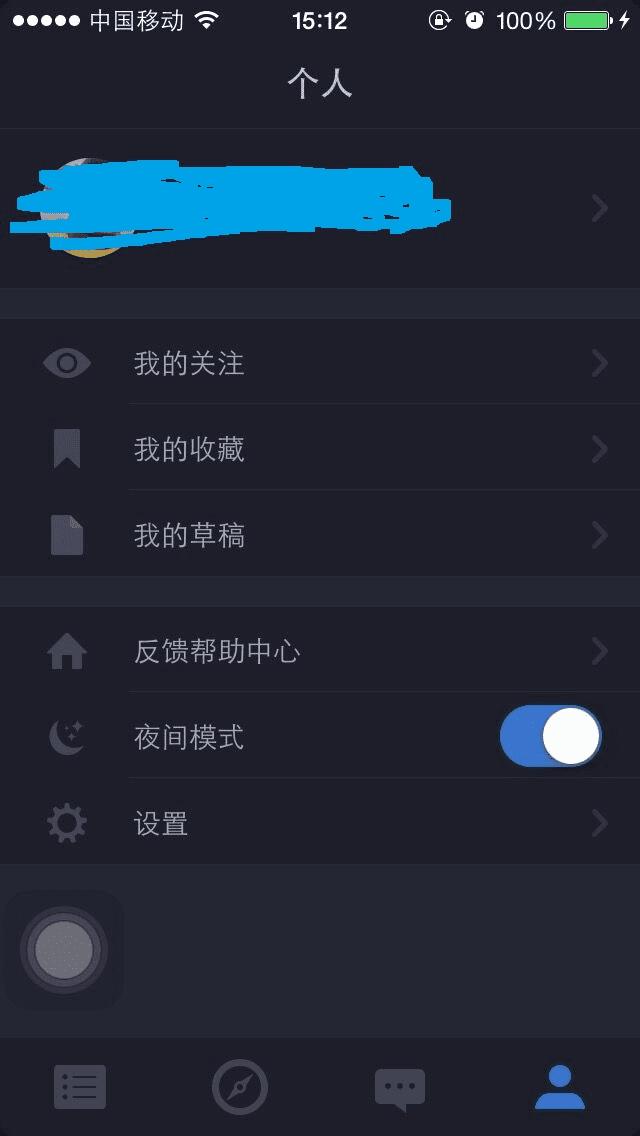
Task: Open 我的草稿 drafts
Action: point(320,535)
